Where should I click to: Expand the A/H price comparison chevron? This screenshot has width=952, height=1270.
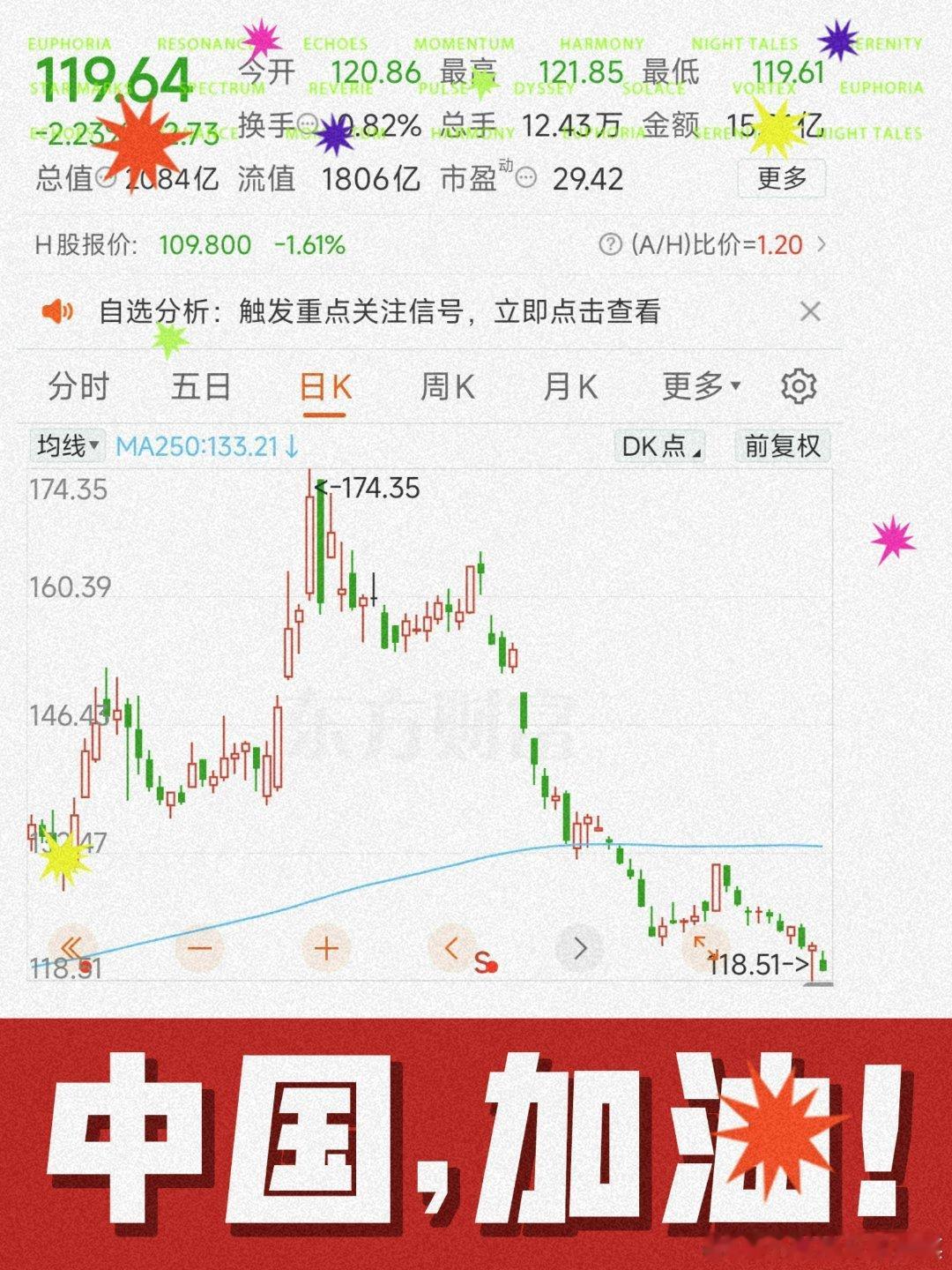pyautogui.click(x=821, y=246)
